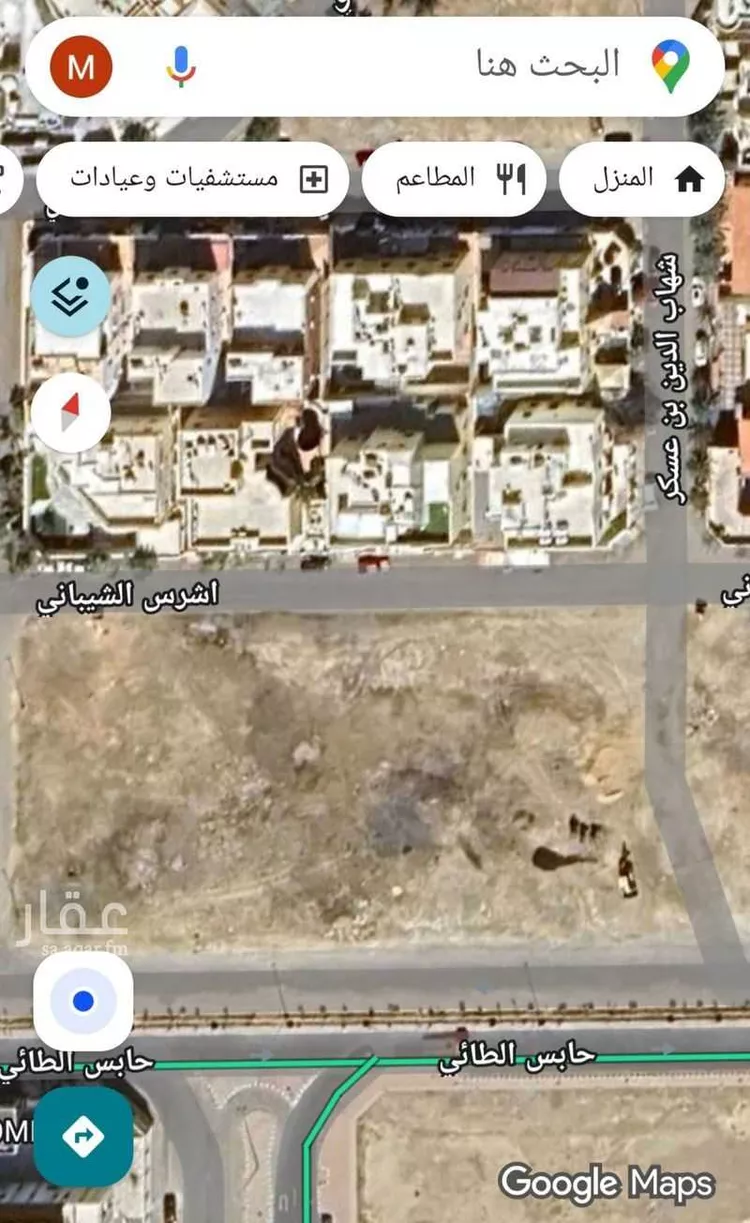Tap the house icon on the المنزل chip

pos(689,177)
